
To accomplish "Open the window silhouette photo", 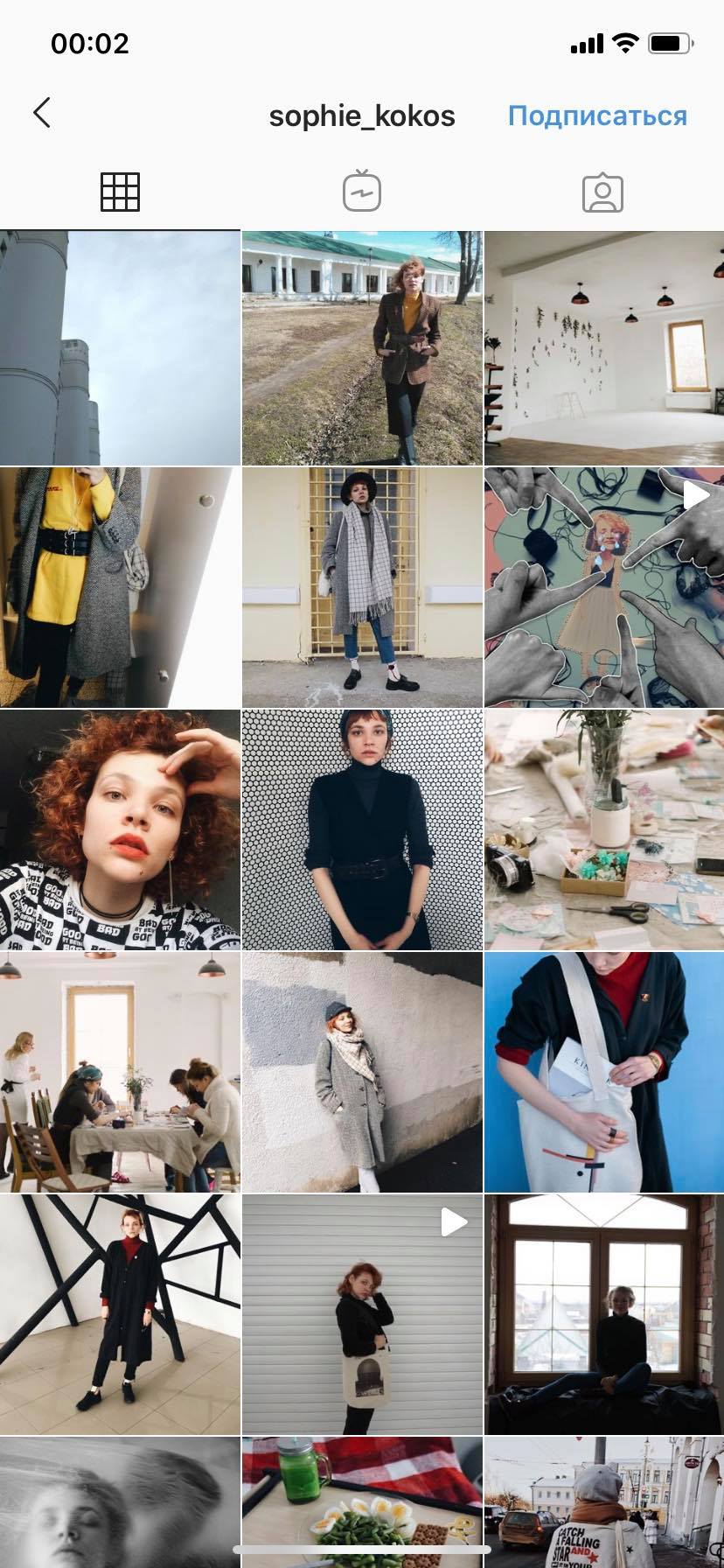I will [604, 1314].
